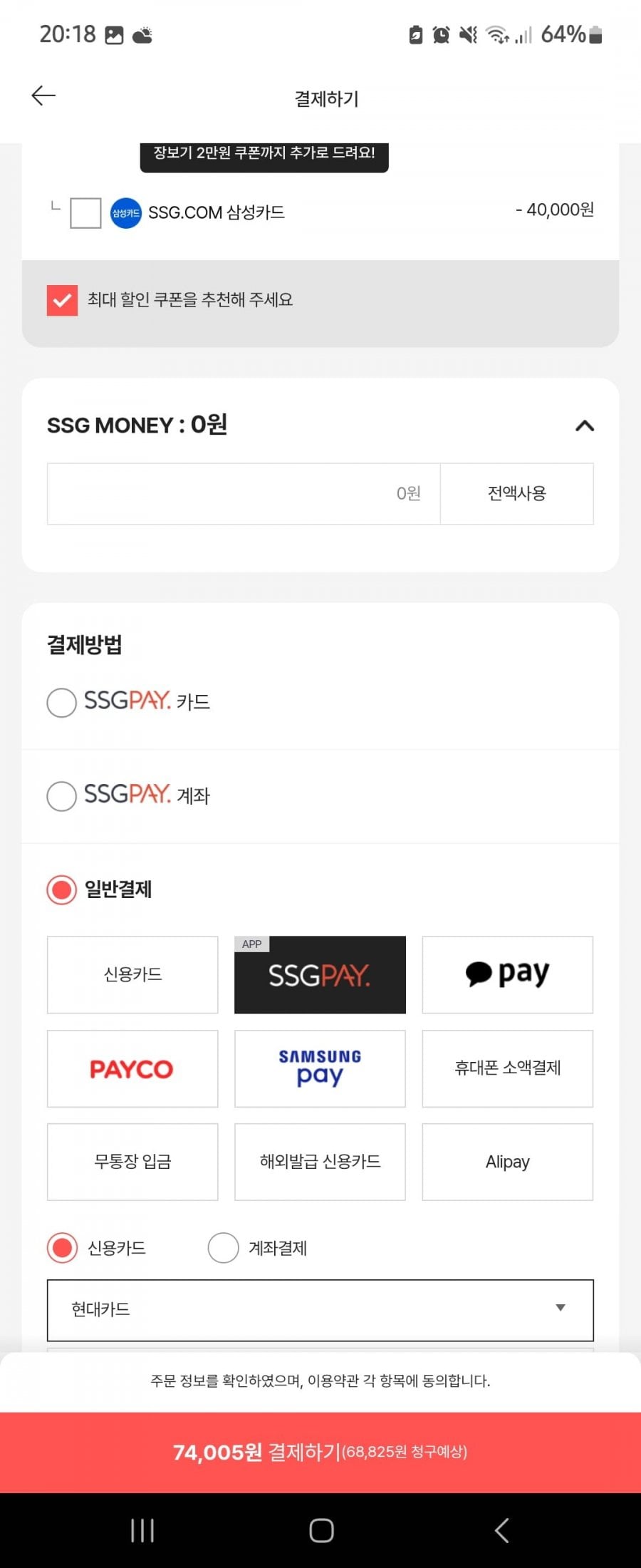Screen dimensions: 641x1568
Task: Select the 일반결제 radio option
Action: click(x=62, y=889)
